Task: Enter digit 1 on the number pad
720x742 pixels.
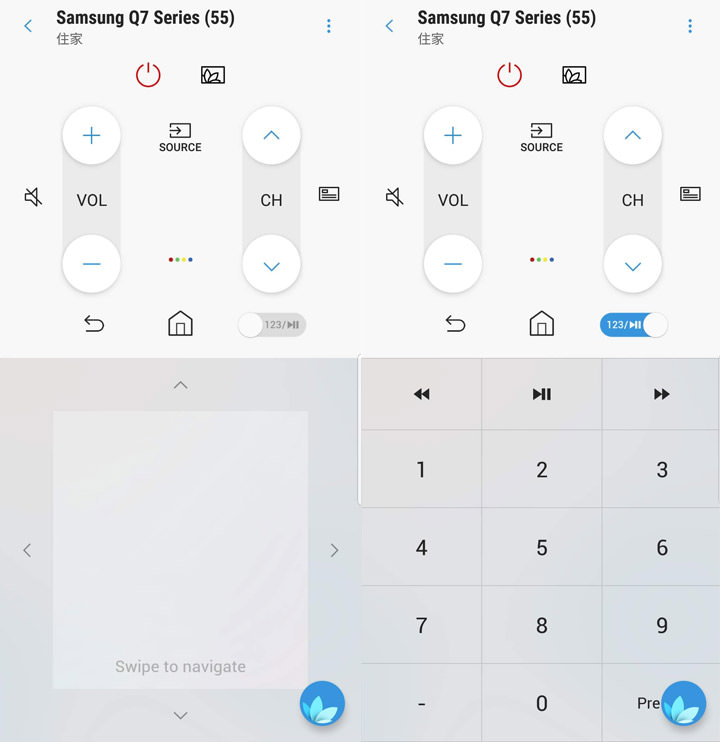Action: pyautogui.click(x=421, y=470)
